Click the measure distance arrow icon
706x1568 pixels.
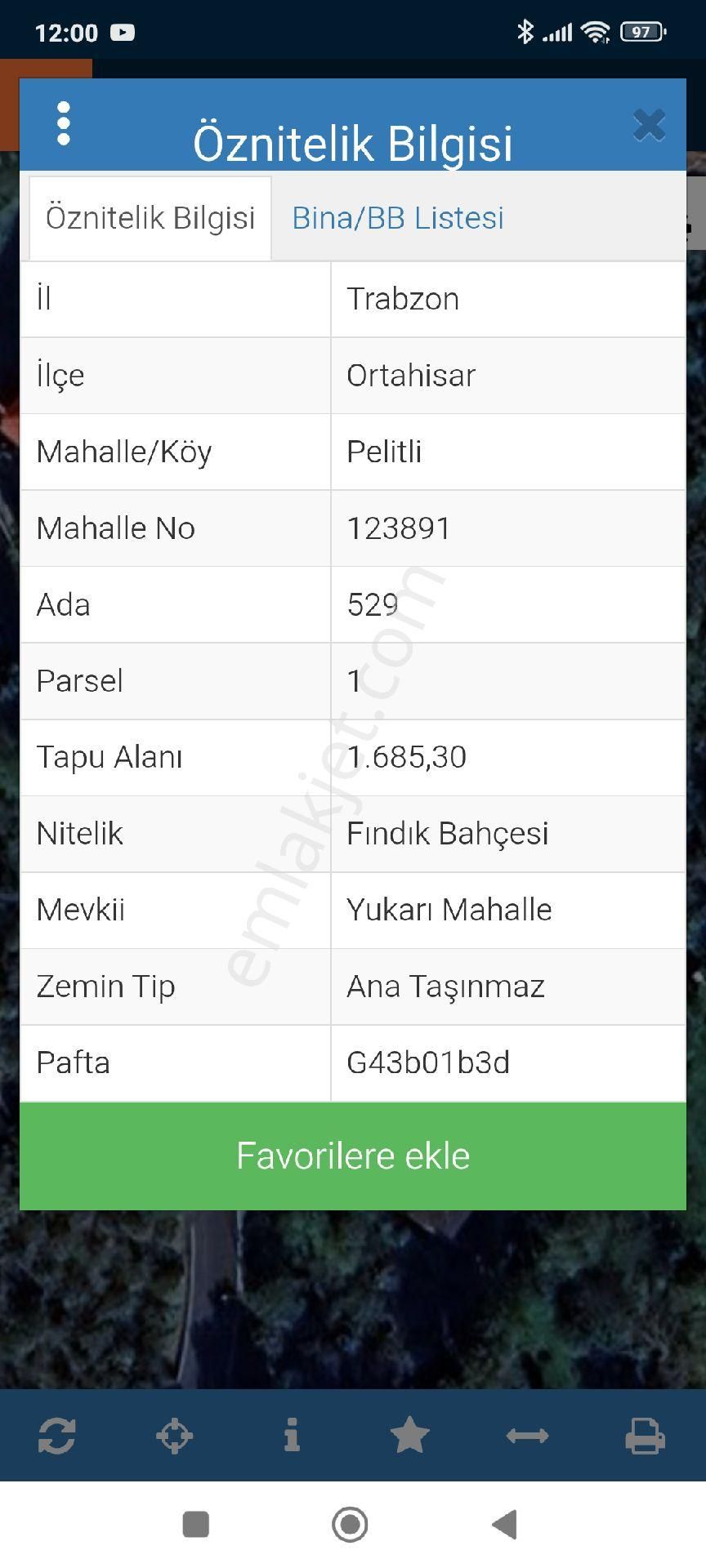tap(527, 1436)
